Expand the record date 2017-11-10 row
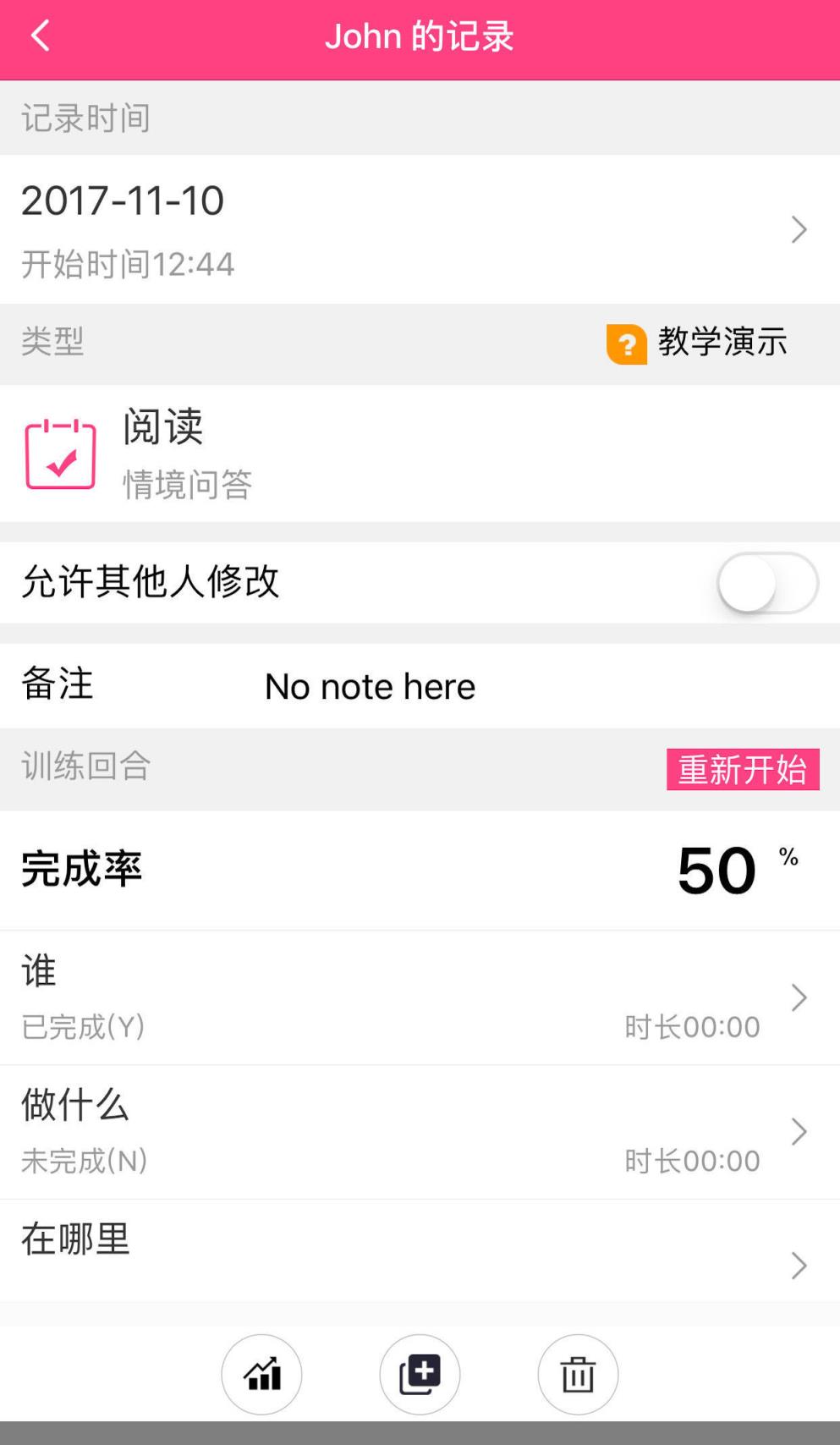Screen dimensions: 840x1445 420,227
